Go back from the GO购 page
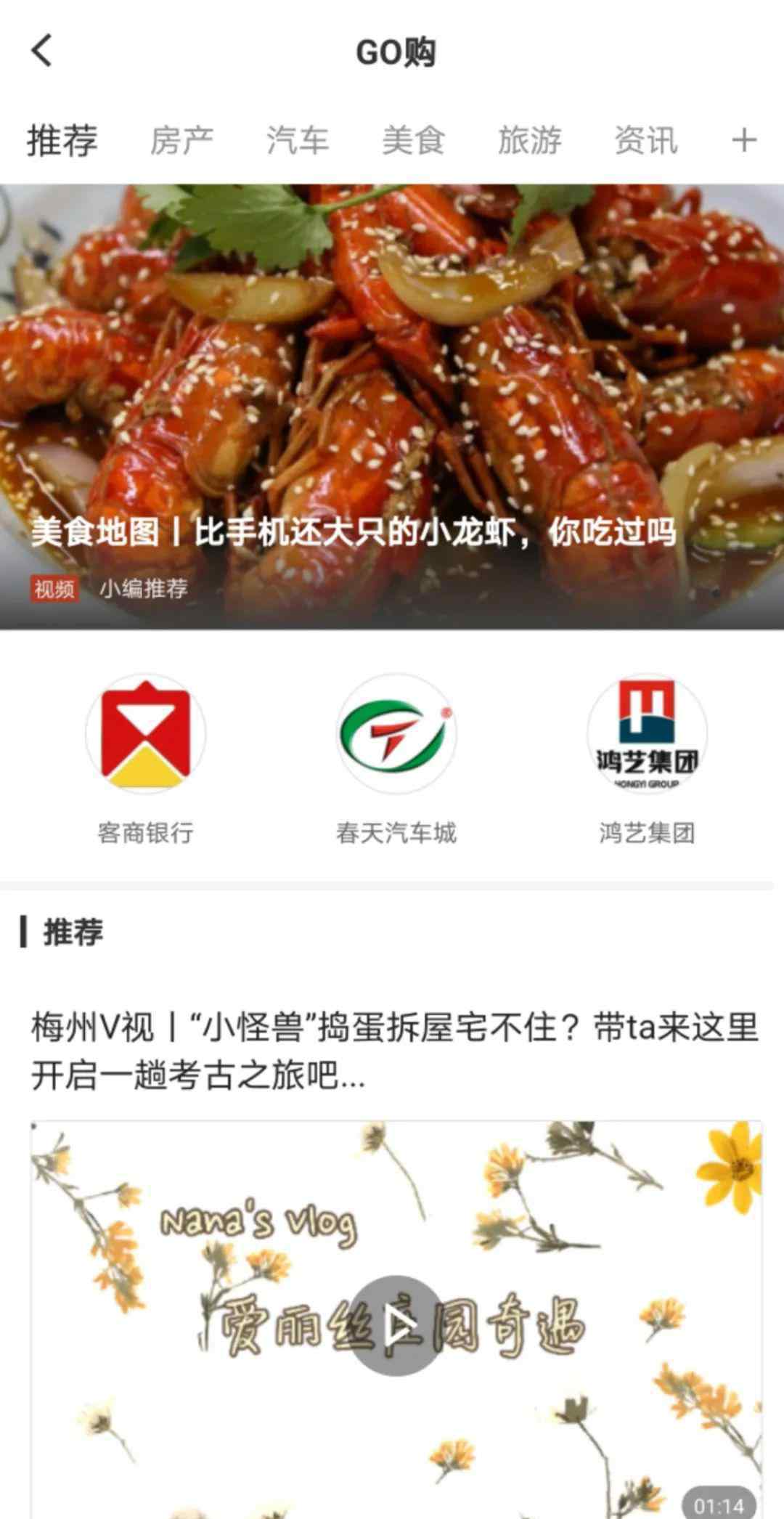 click(42, 51)
